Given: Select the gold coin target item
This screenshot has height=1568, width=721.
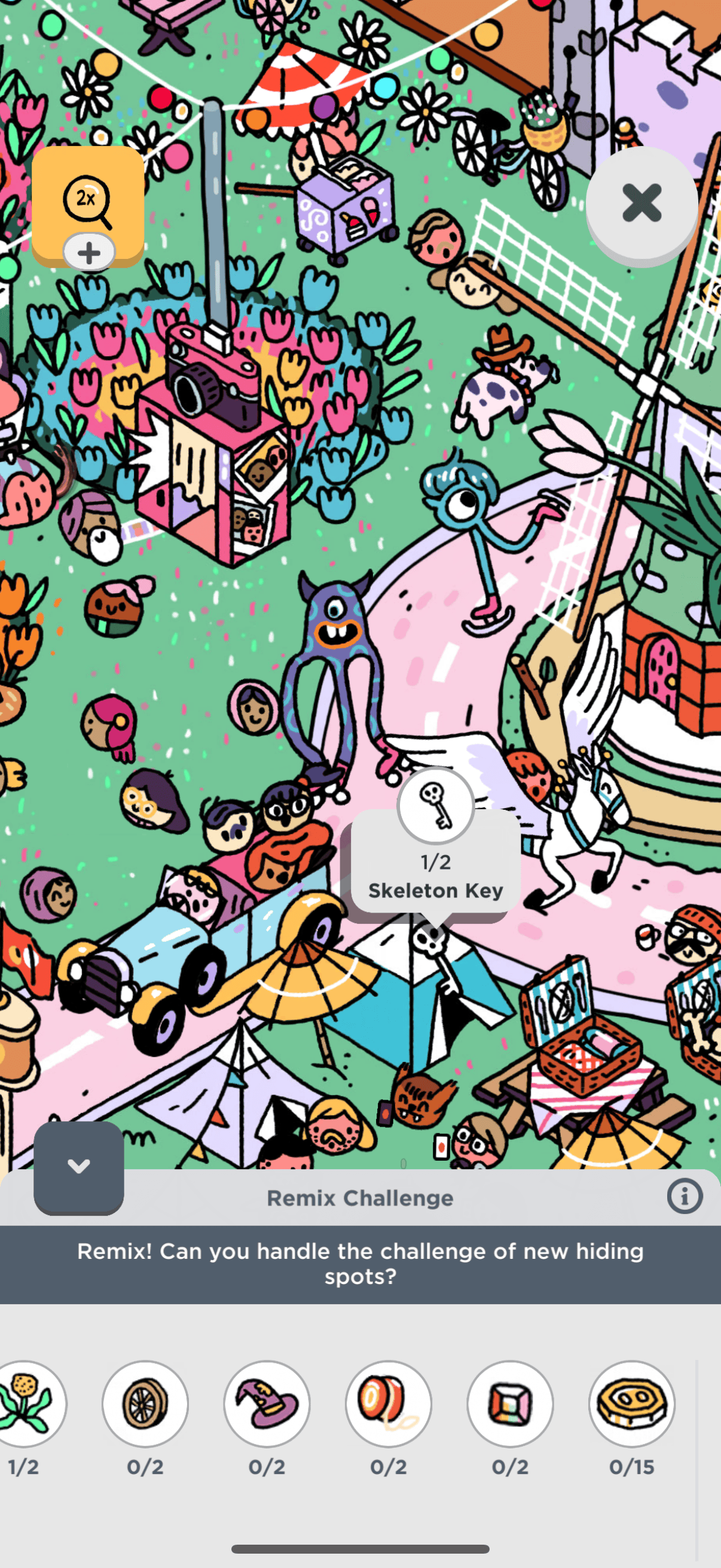Looking at the screenshot, I should pyautogui.click(x=631, y=1403).
